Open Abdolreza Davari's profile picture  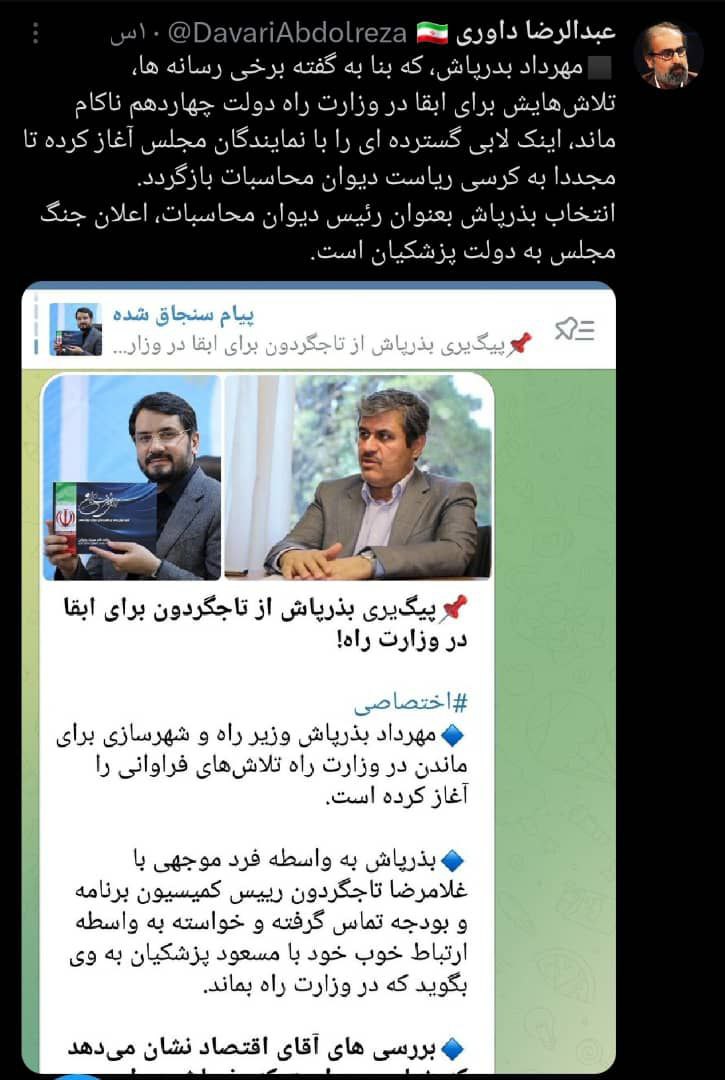pos(669,54)
